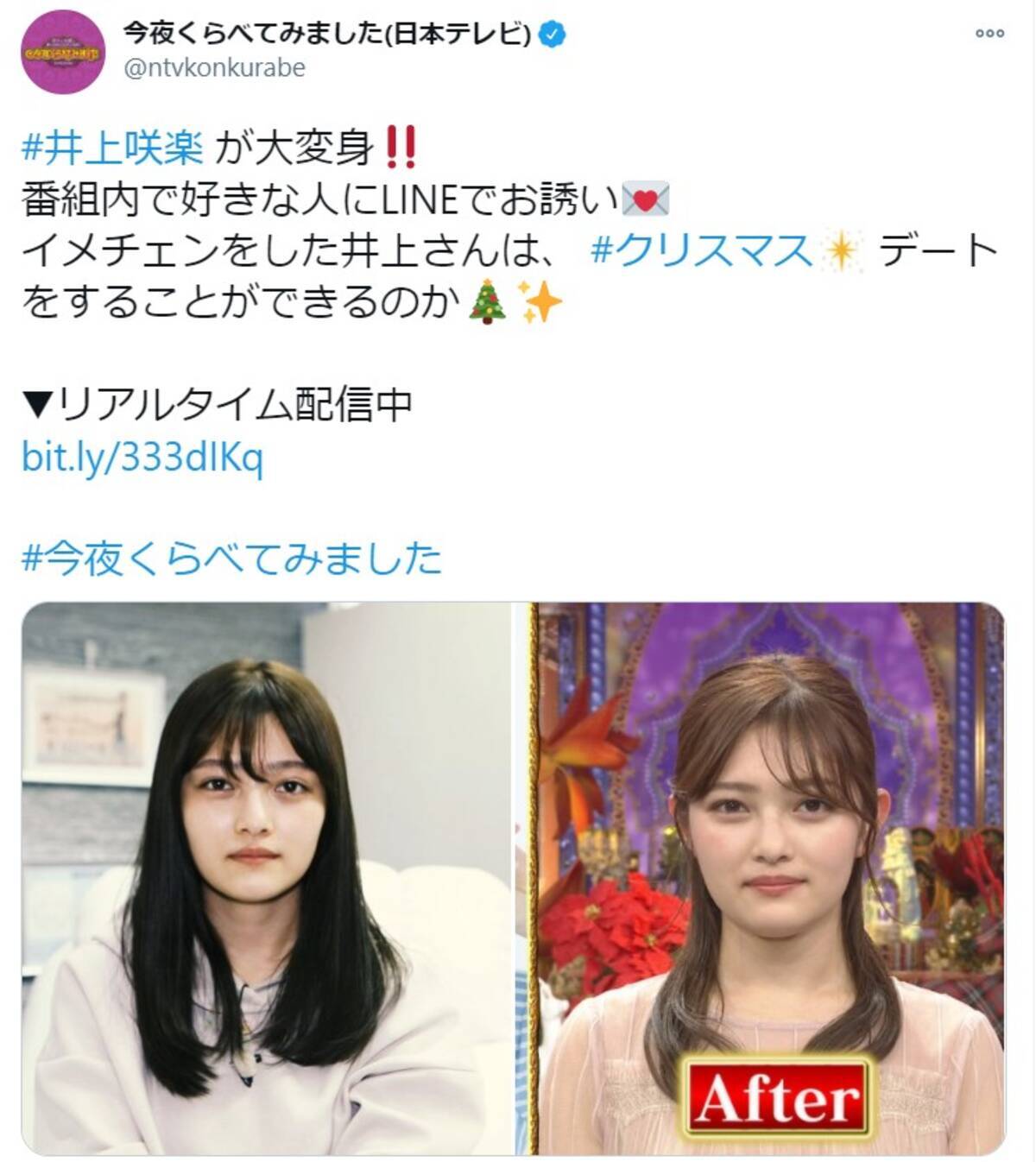The image size is (1036, 1162).
Task: Open the #クリスマス hashtag
Action: click(x=702, y=251)
